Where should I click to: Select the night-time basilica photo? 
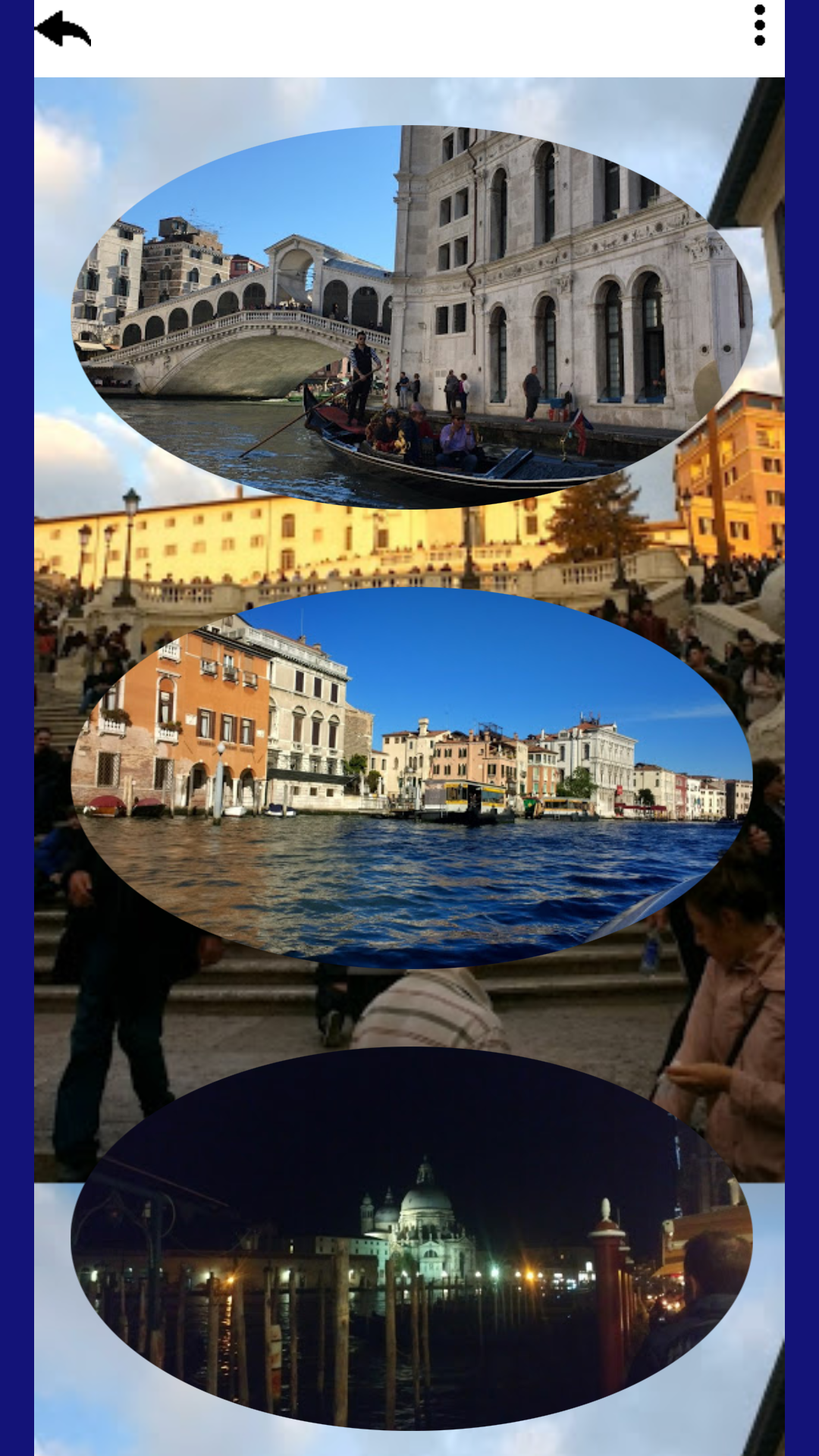(x=411, y=1238)
